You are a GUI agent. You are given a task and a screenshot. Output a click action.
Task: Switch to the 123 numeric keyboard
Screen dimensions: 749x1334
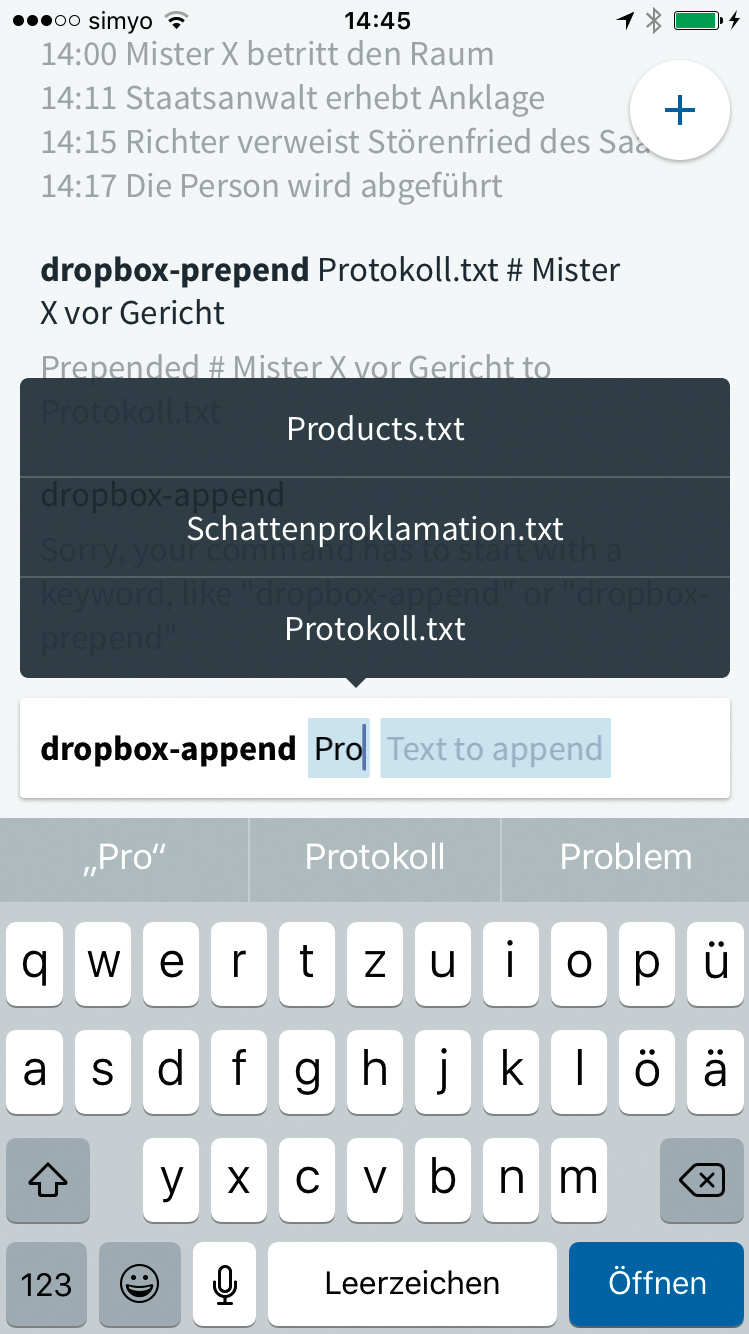click(x=46, y=1283)
